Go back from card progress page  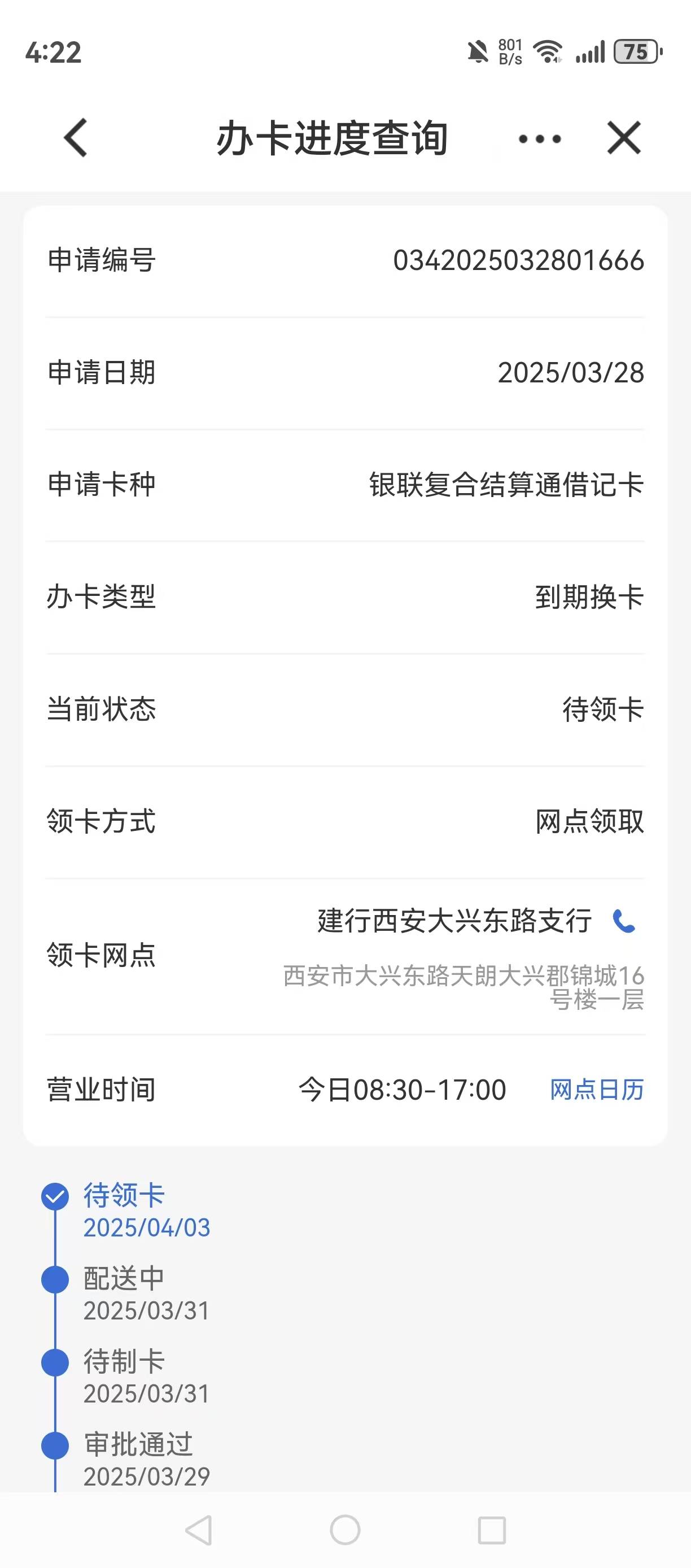click(76, 138)
